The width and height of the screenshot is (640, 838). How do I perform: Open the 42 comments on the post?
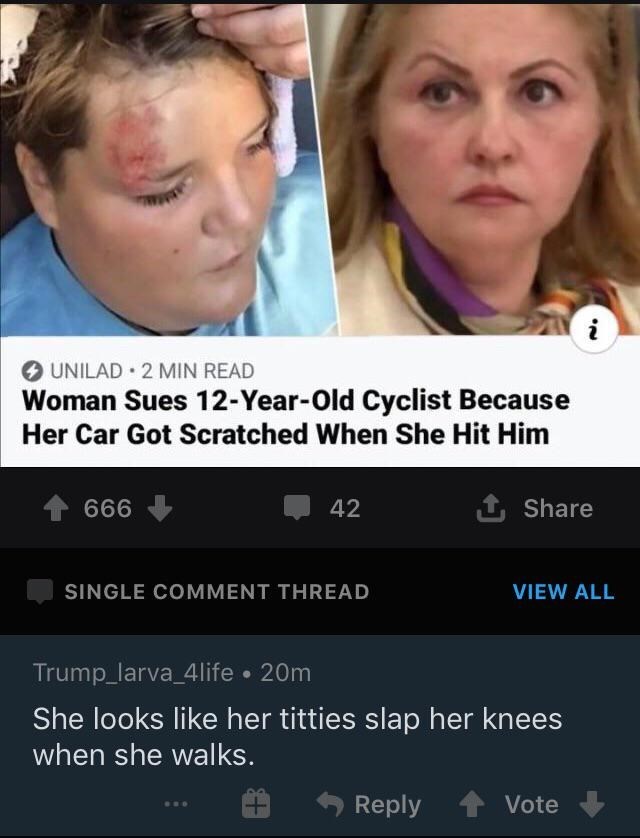(327, 508)
